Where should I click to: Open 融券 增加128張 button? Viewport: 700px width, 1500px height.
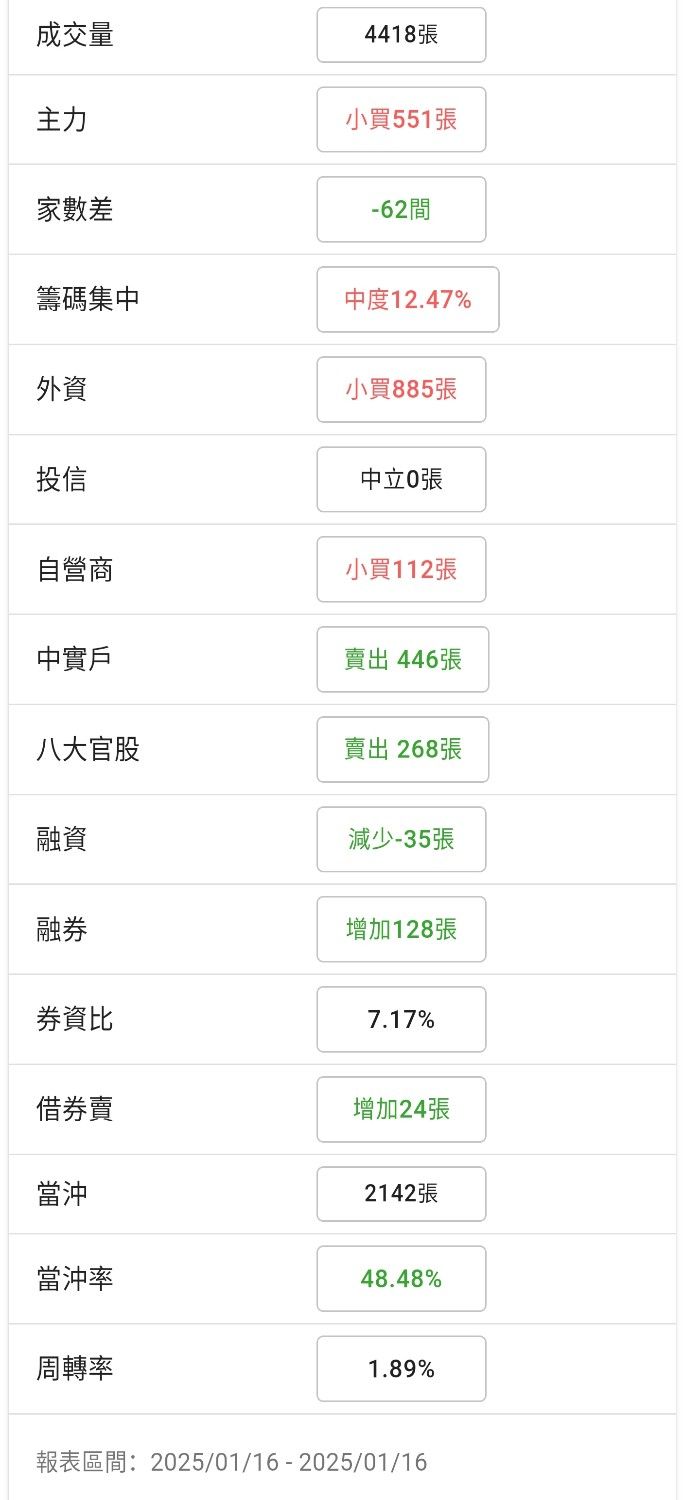[x=401, y=929]
